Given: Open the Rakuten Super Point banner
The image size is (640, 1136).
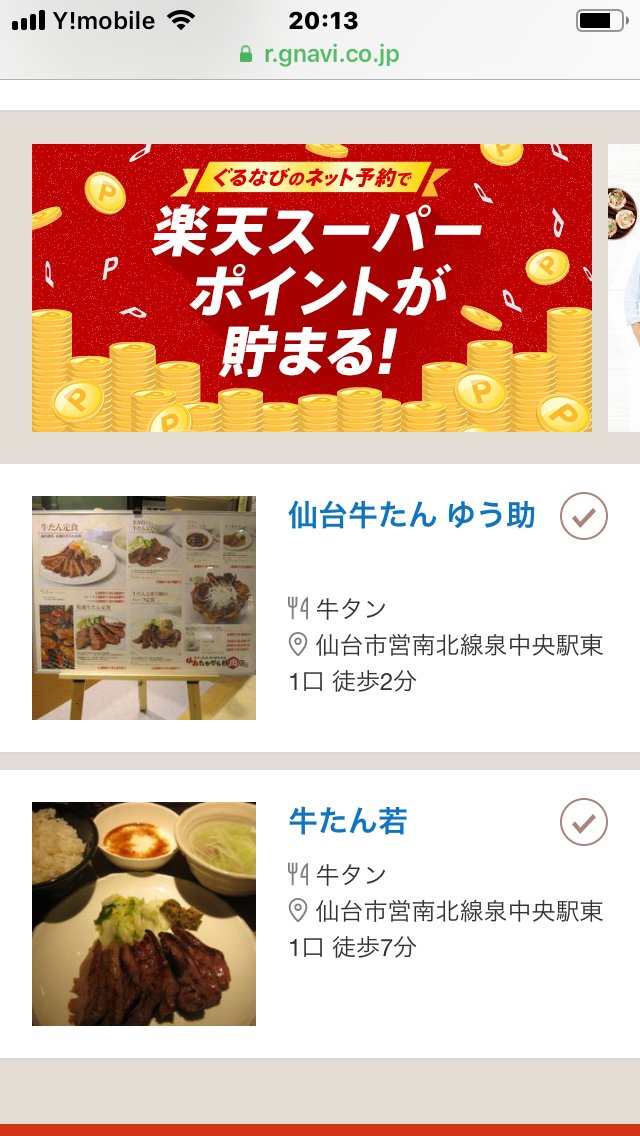Looking at the screenshot, I should click(x=312, y=288).
